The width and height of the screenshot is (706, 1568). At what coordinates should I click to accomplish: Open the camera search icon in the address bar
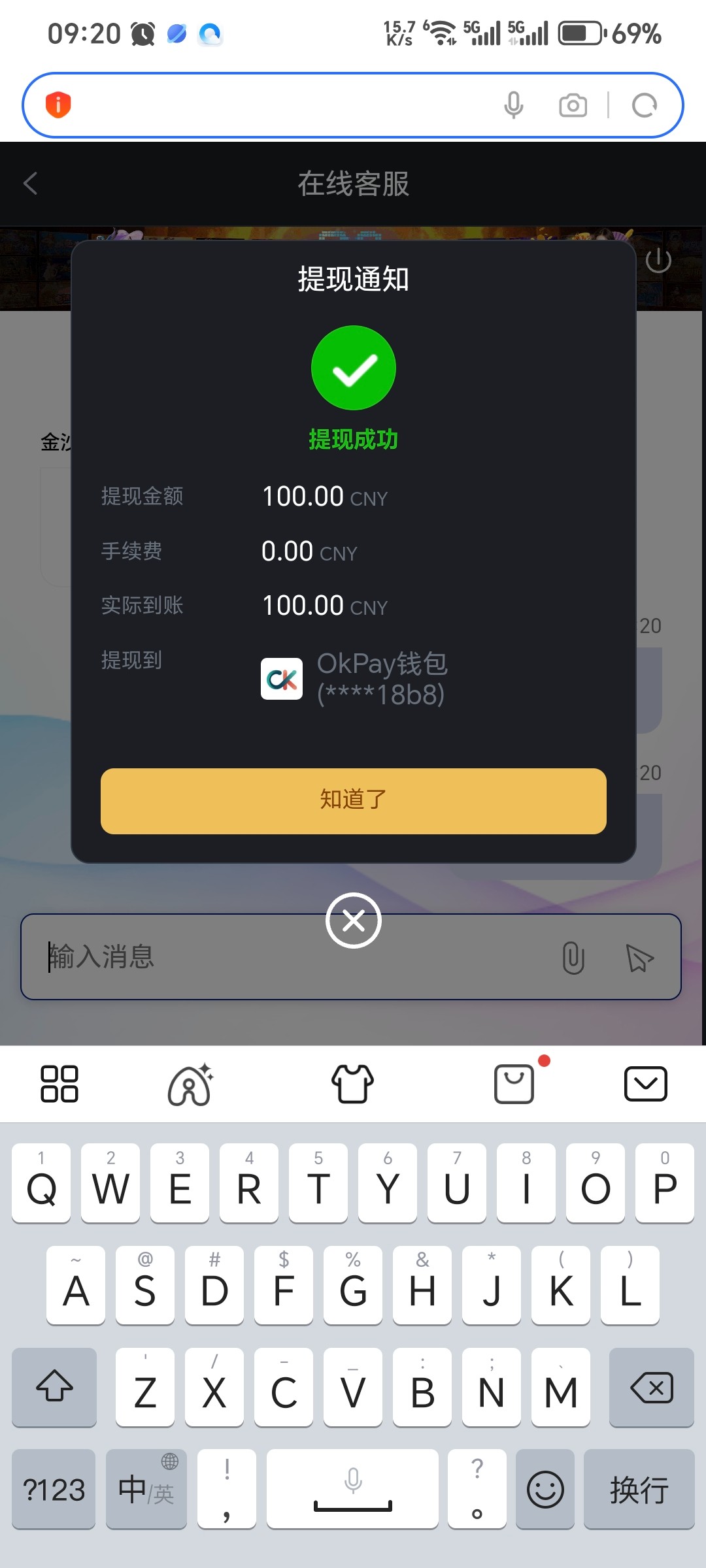tap(573, 105)
